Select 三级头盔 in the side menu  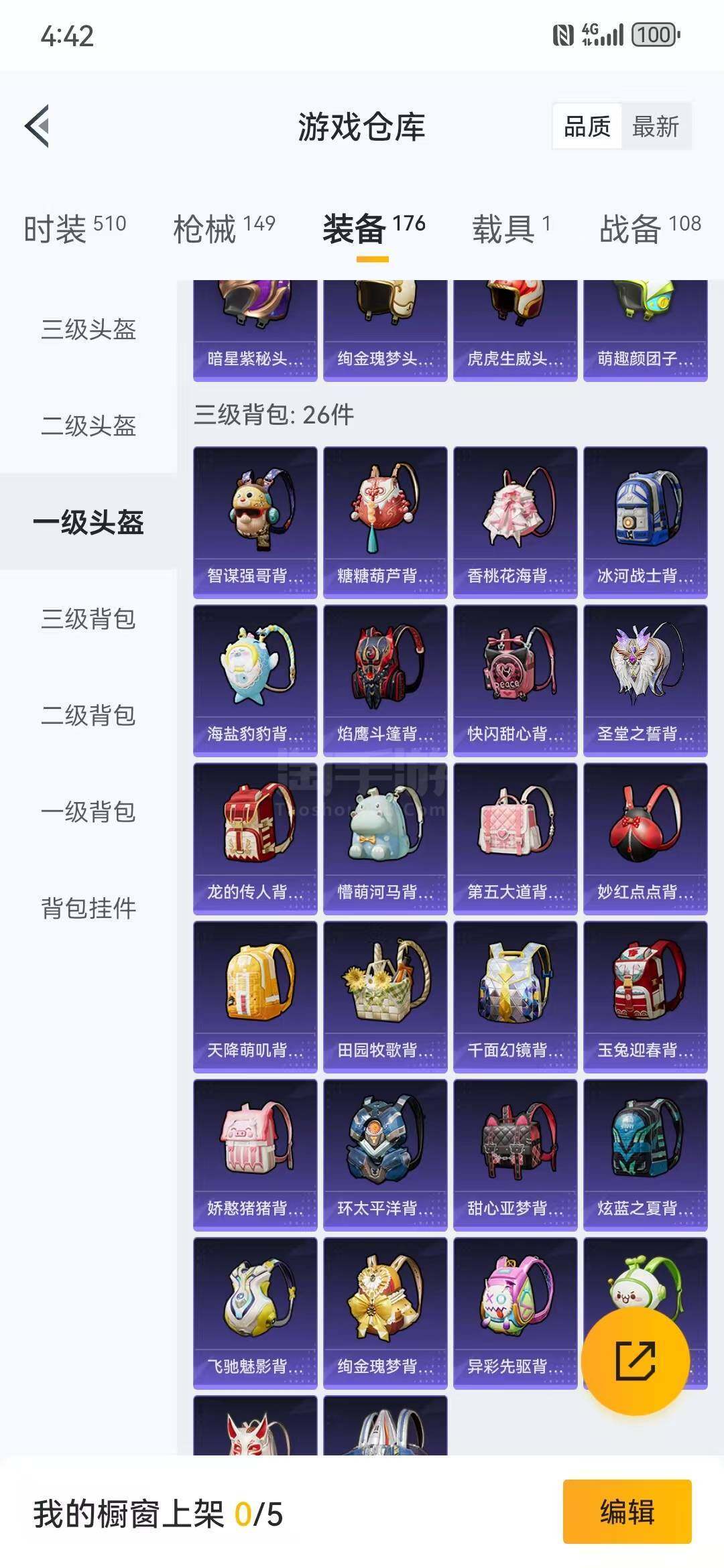pyautogui.click(x=88, y=329)
